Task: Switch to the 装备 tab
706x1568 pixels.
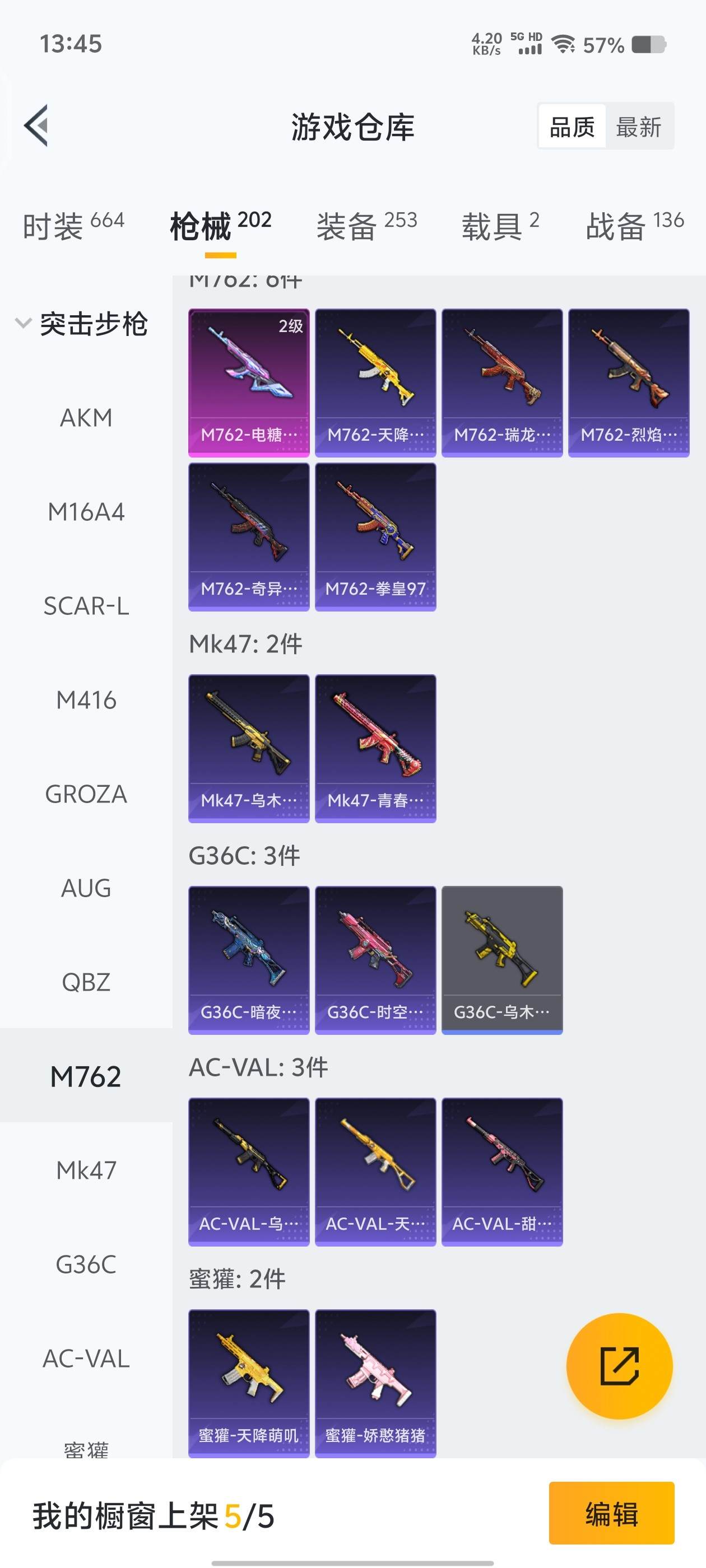Action: point(366,226)
